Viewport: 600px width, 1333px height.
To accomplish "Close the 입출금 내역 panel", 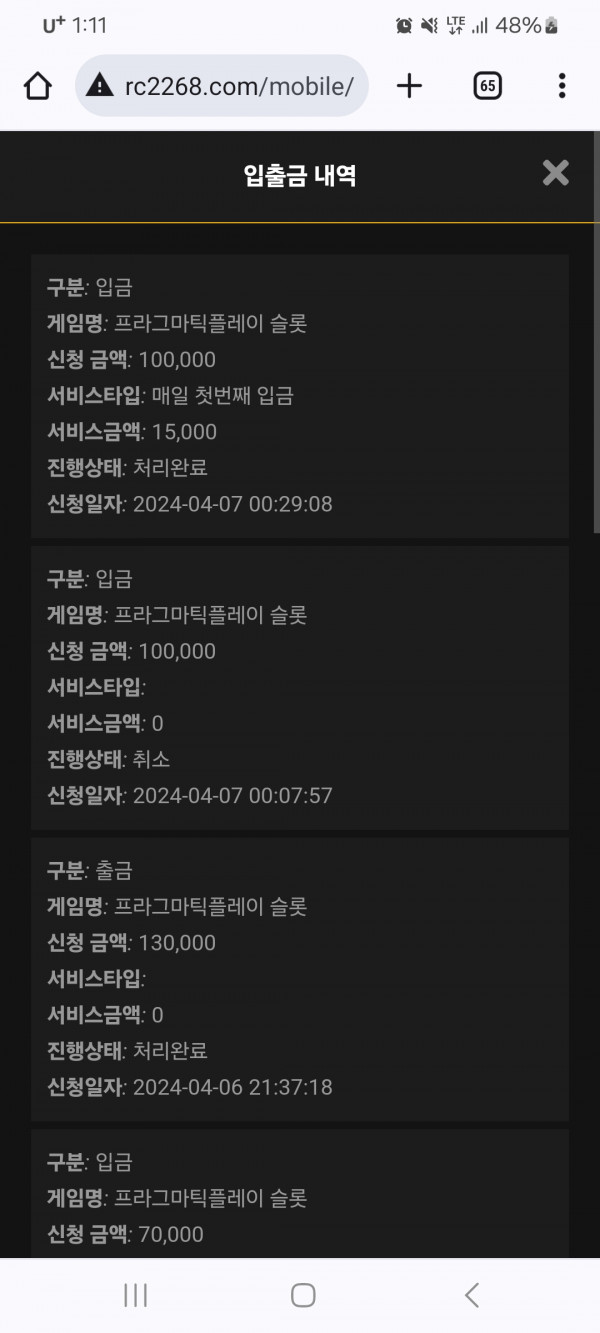I will 555,173.
